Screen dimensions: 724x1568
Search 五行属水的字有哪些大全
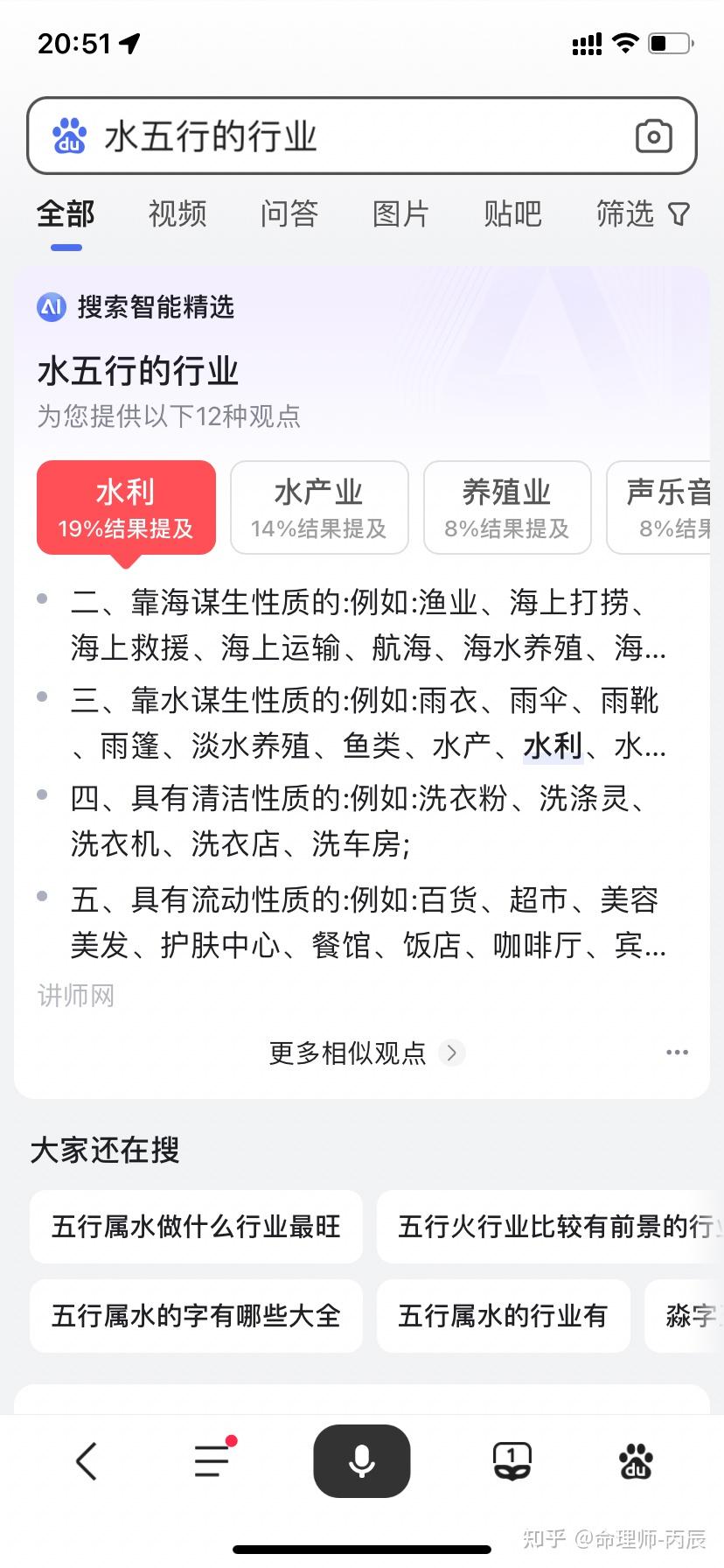[196, 1316]
